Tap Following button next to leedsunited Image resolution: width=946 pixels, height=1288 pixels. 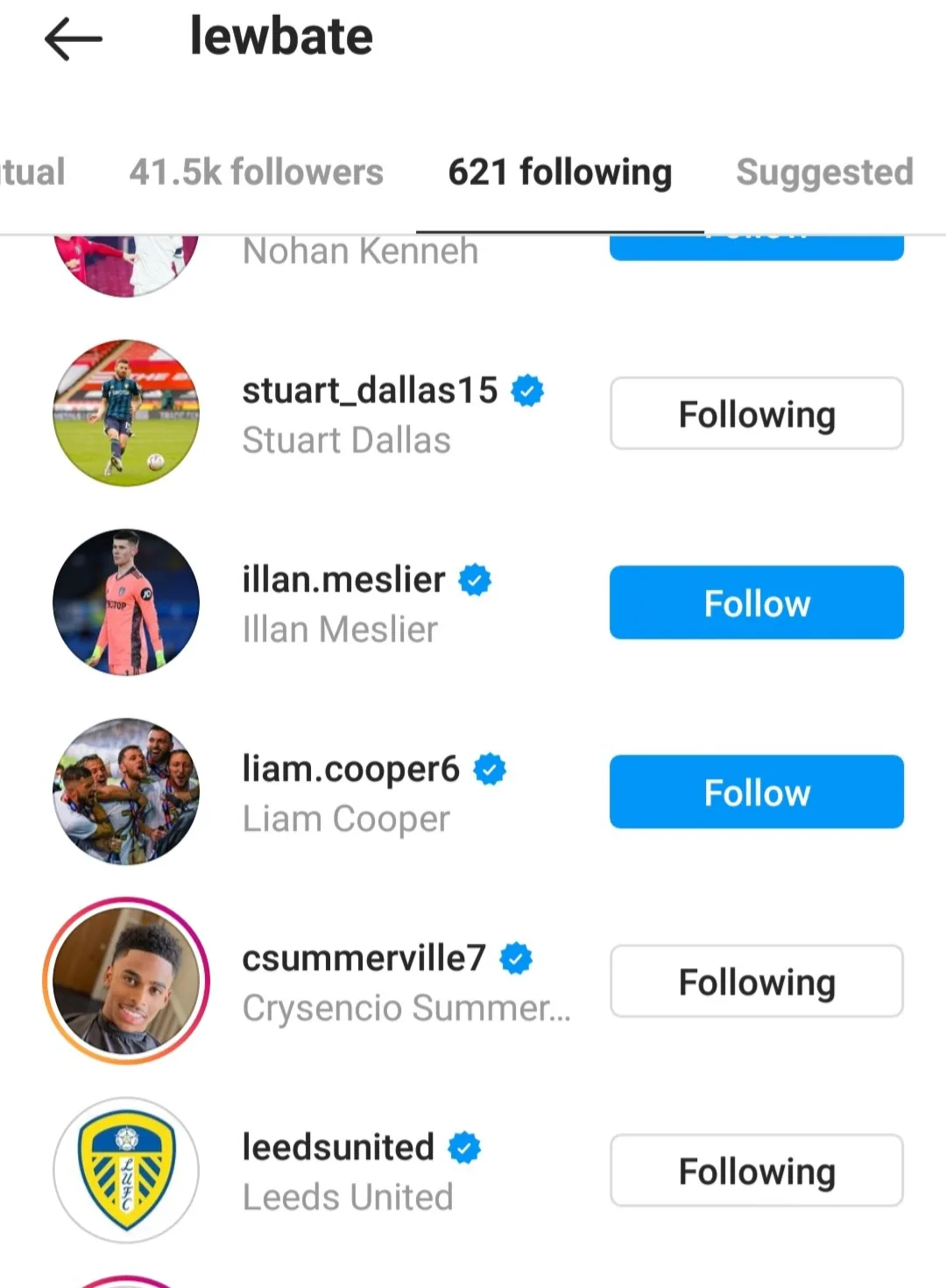(756, 1171)
